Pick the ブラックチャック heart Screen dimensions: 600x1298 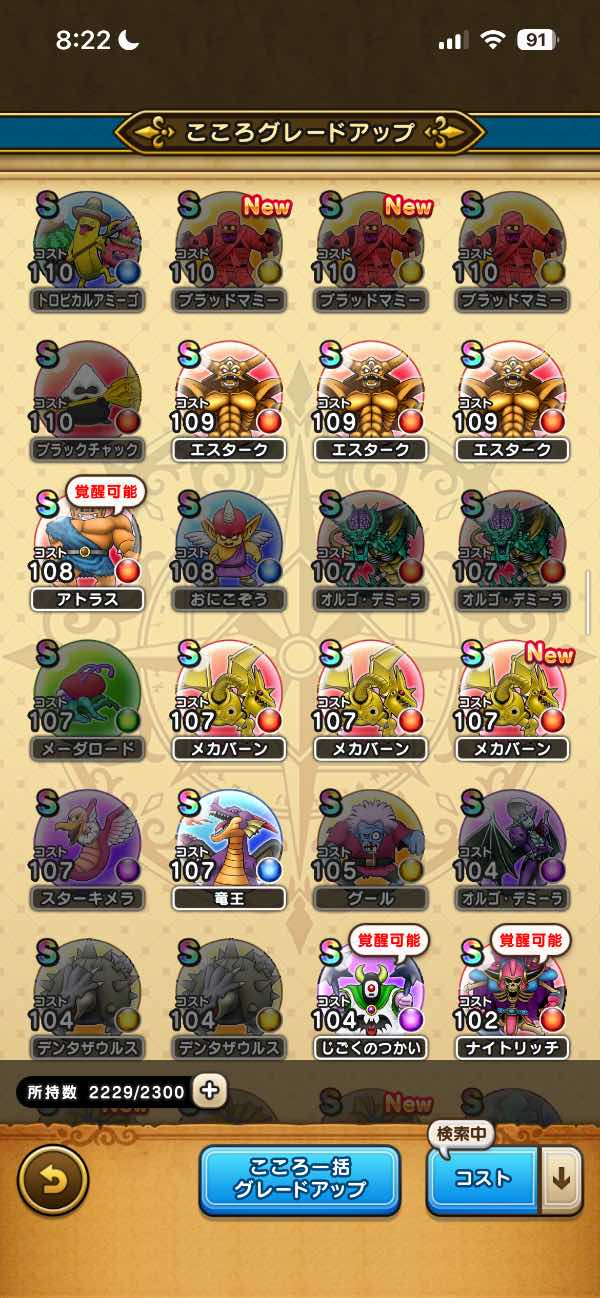[87, 397]
